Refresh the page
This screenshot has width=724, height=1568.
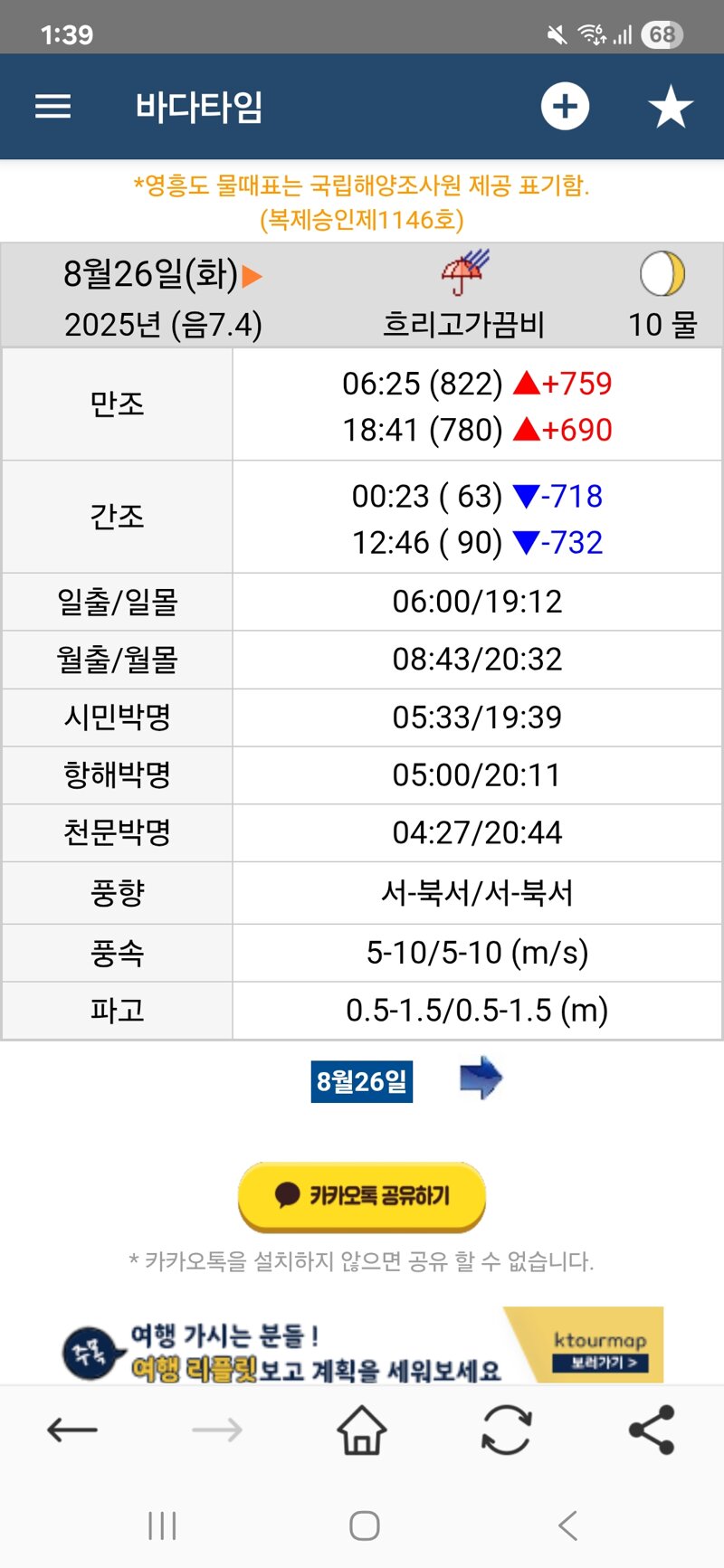[506, 1430]
